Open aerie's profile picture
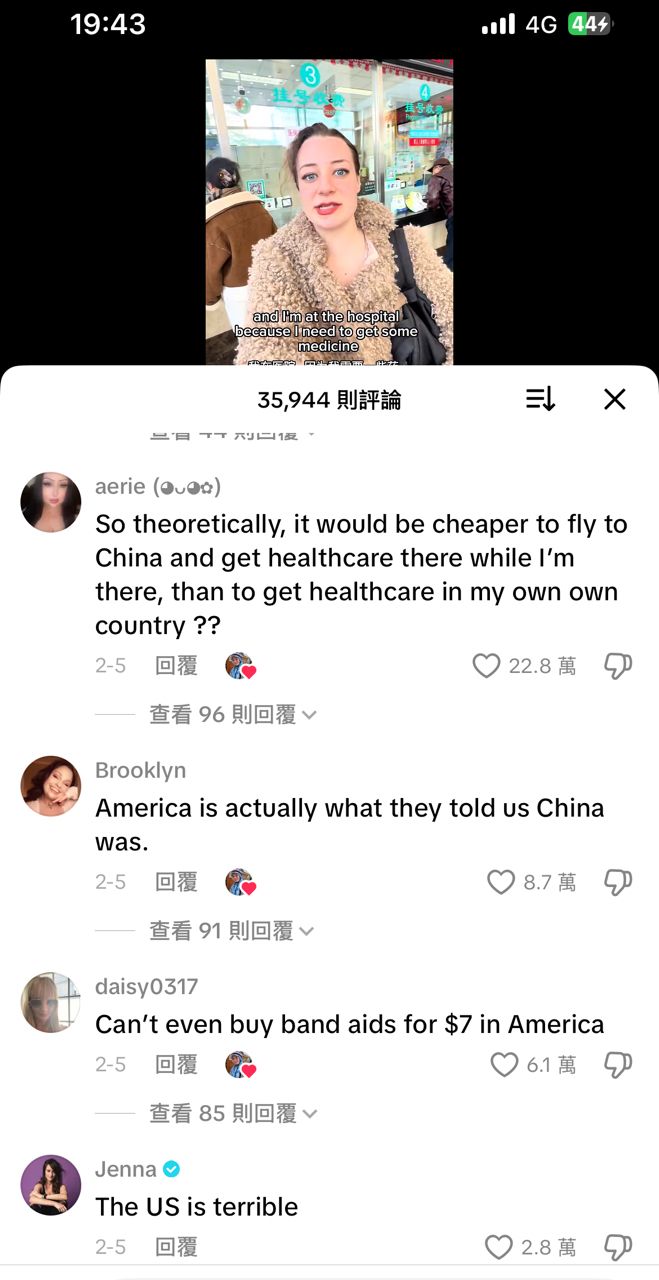This screenshot has width=659, height=1280. click(x=51, y=502)
